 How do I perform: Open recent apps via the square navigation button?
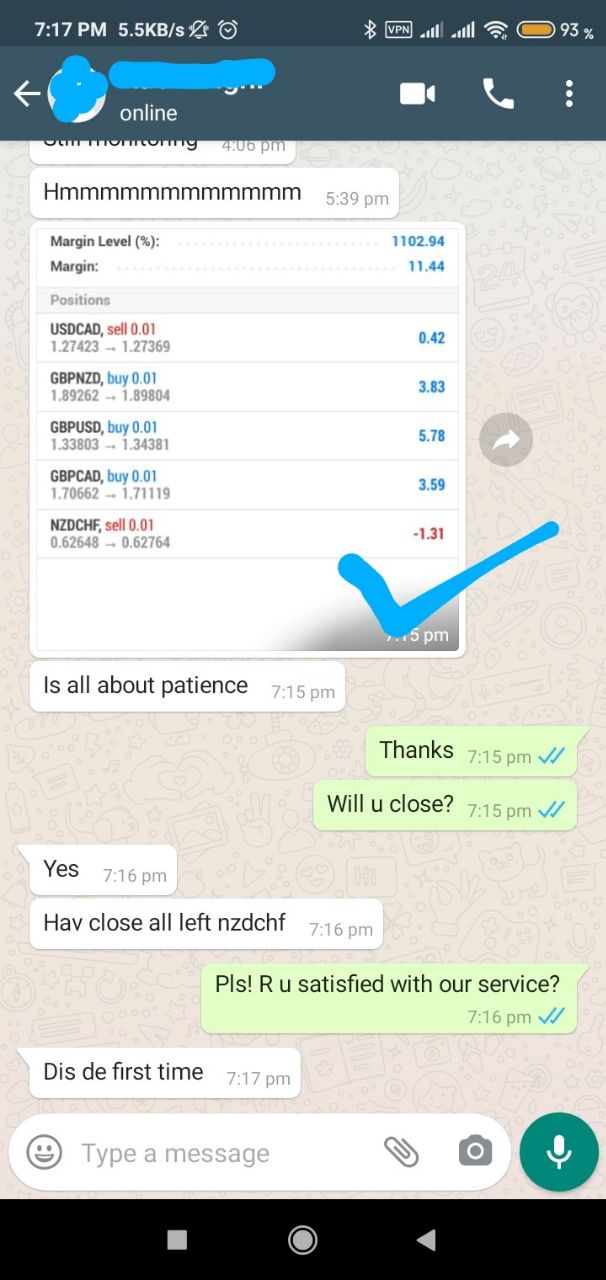point(177,1240)
